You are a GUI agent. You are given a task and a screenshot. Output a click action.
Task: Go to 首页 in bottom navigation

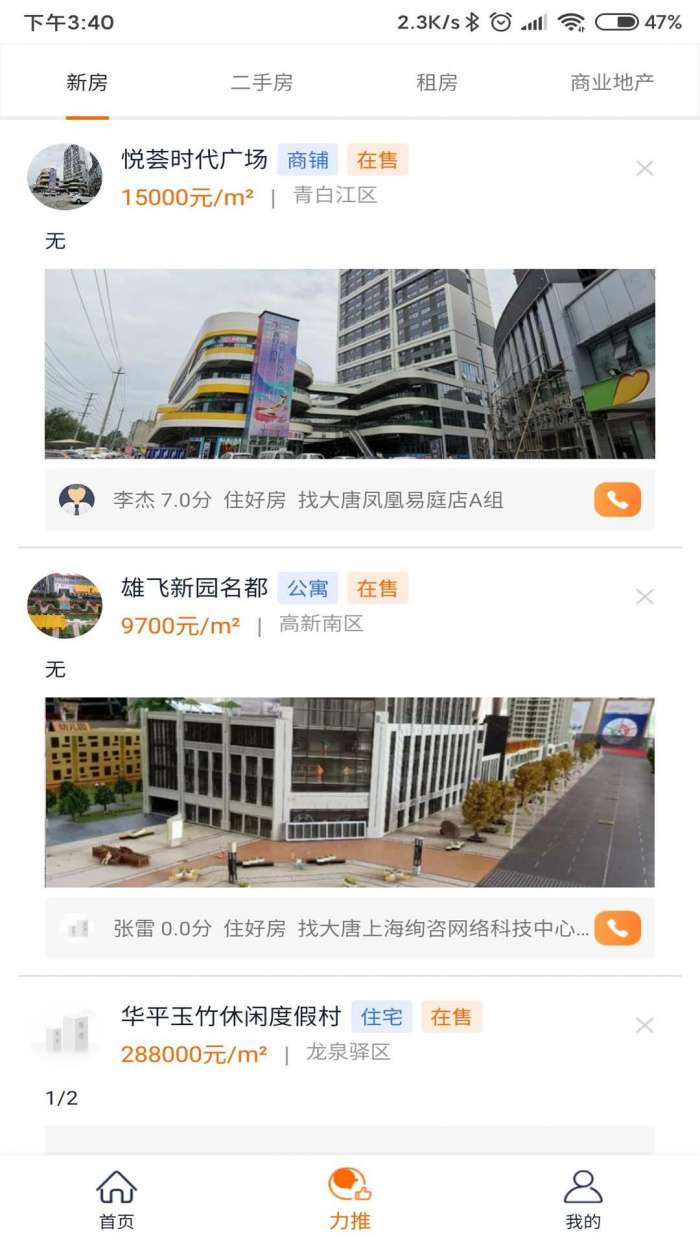coord(116,1200)
